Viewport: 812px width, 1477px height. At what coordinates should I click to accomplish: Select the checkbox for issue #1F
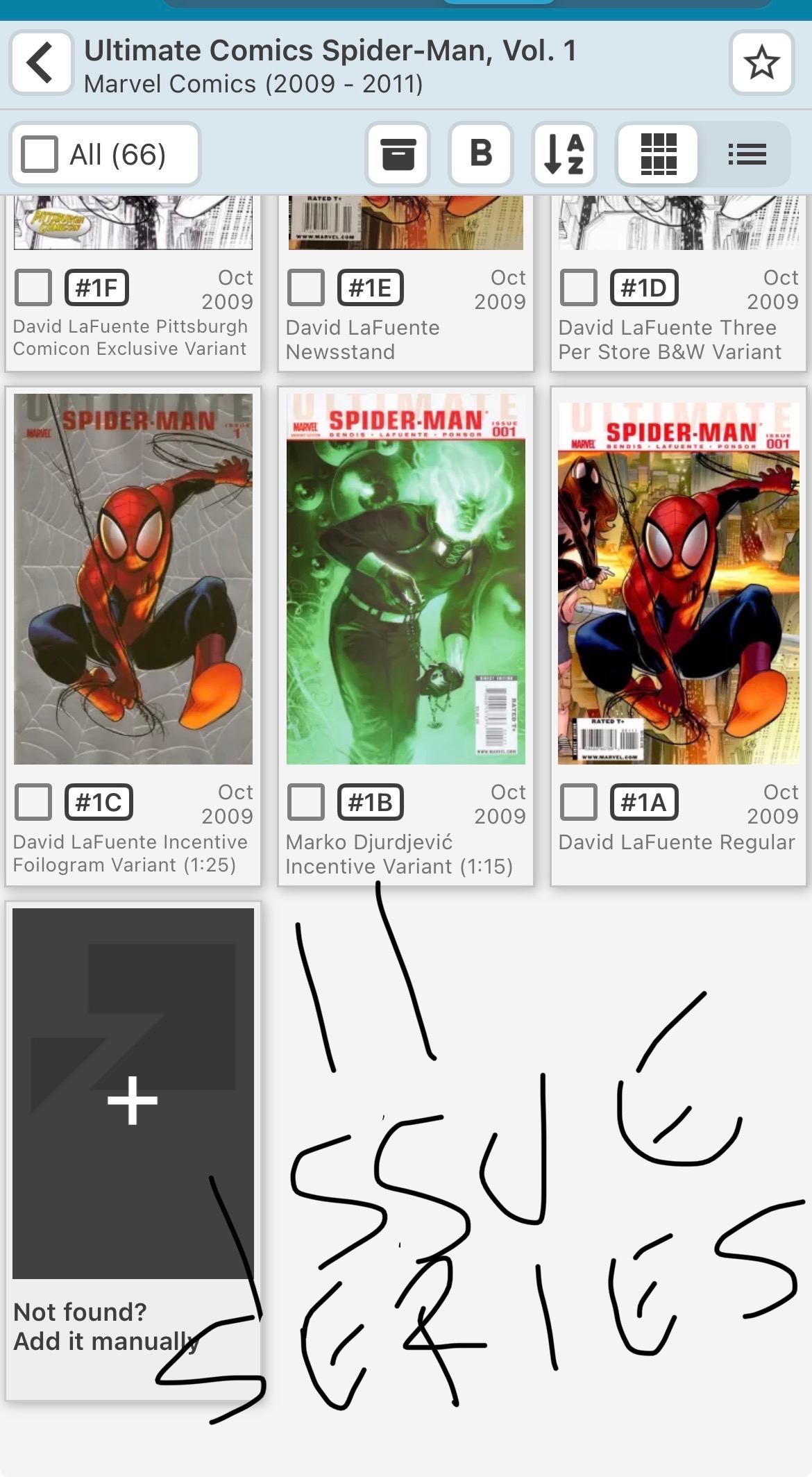[34, 287]
